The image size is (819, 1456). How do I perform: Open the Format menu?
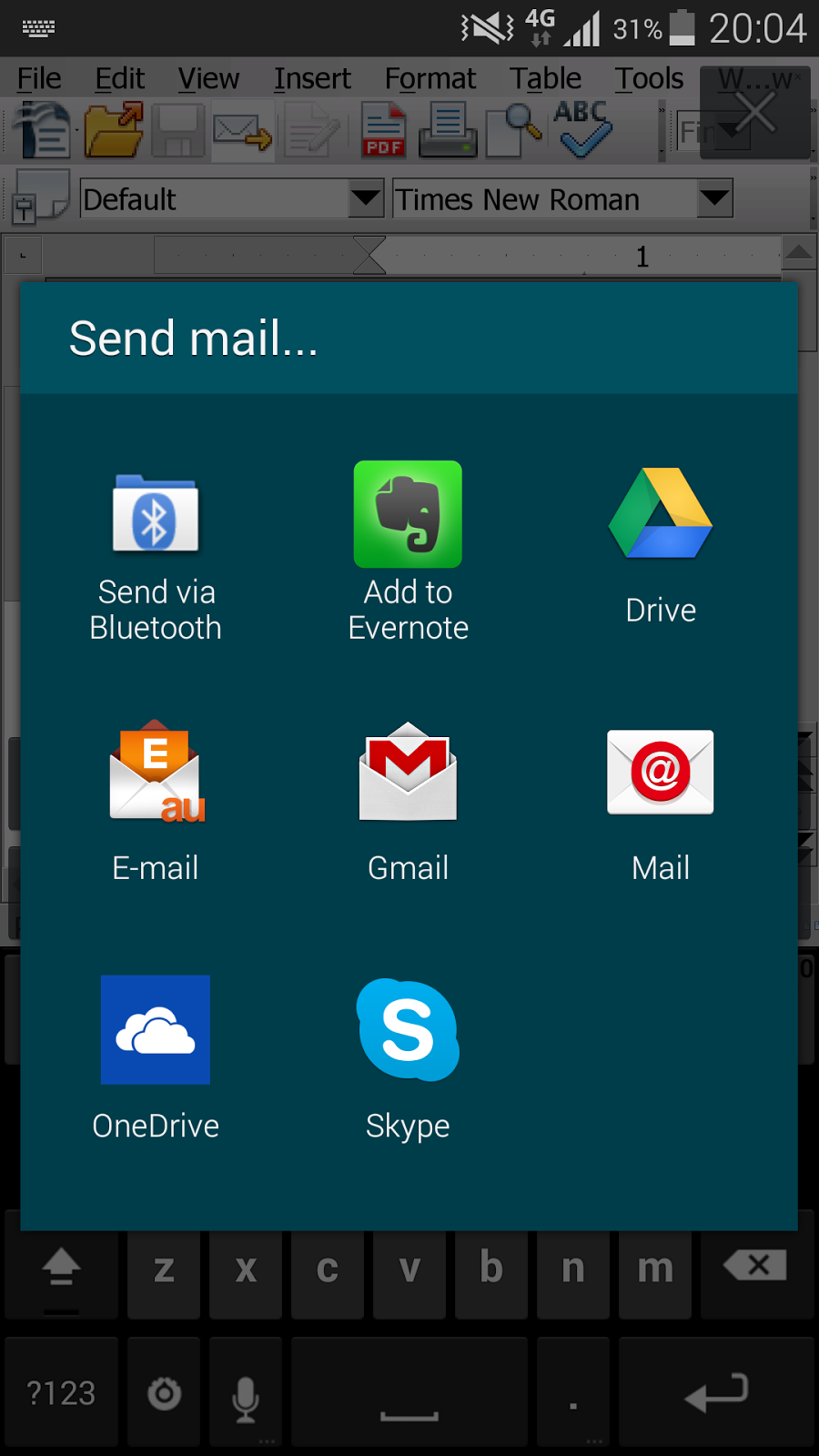click(430, 79)
